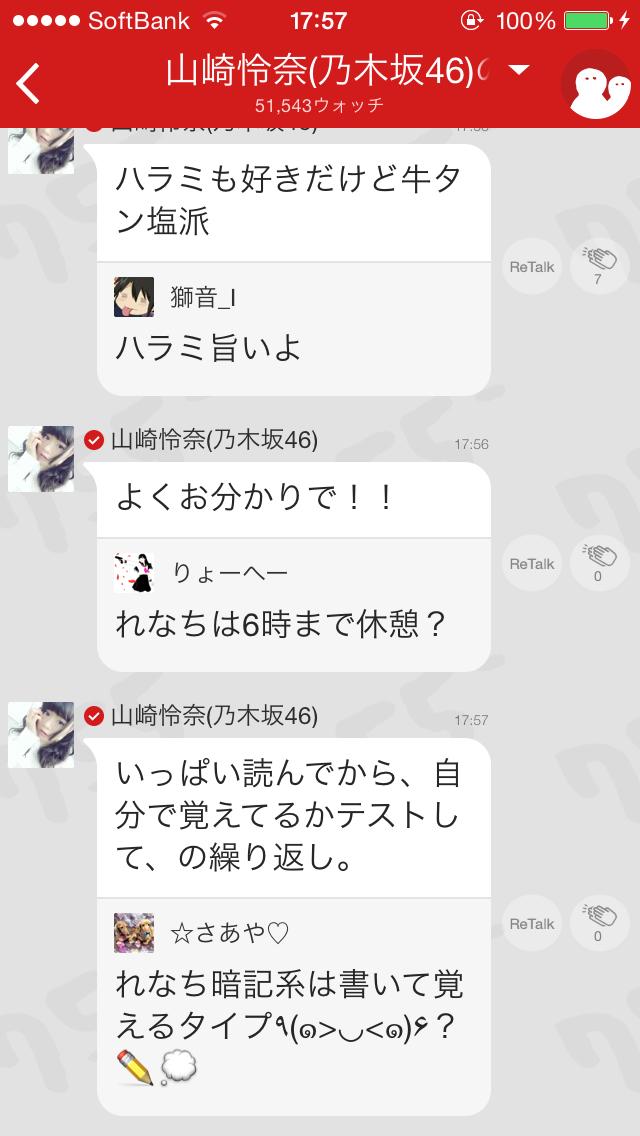The width and height of the screenshot is (640, 1136).
Task: Open ☆さあや♡'s avatar in the quoted reply
Action: coord(134,933)
